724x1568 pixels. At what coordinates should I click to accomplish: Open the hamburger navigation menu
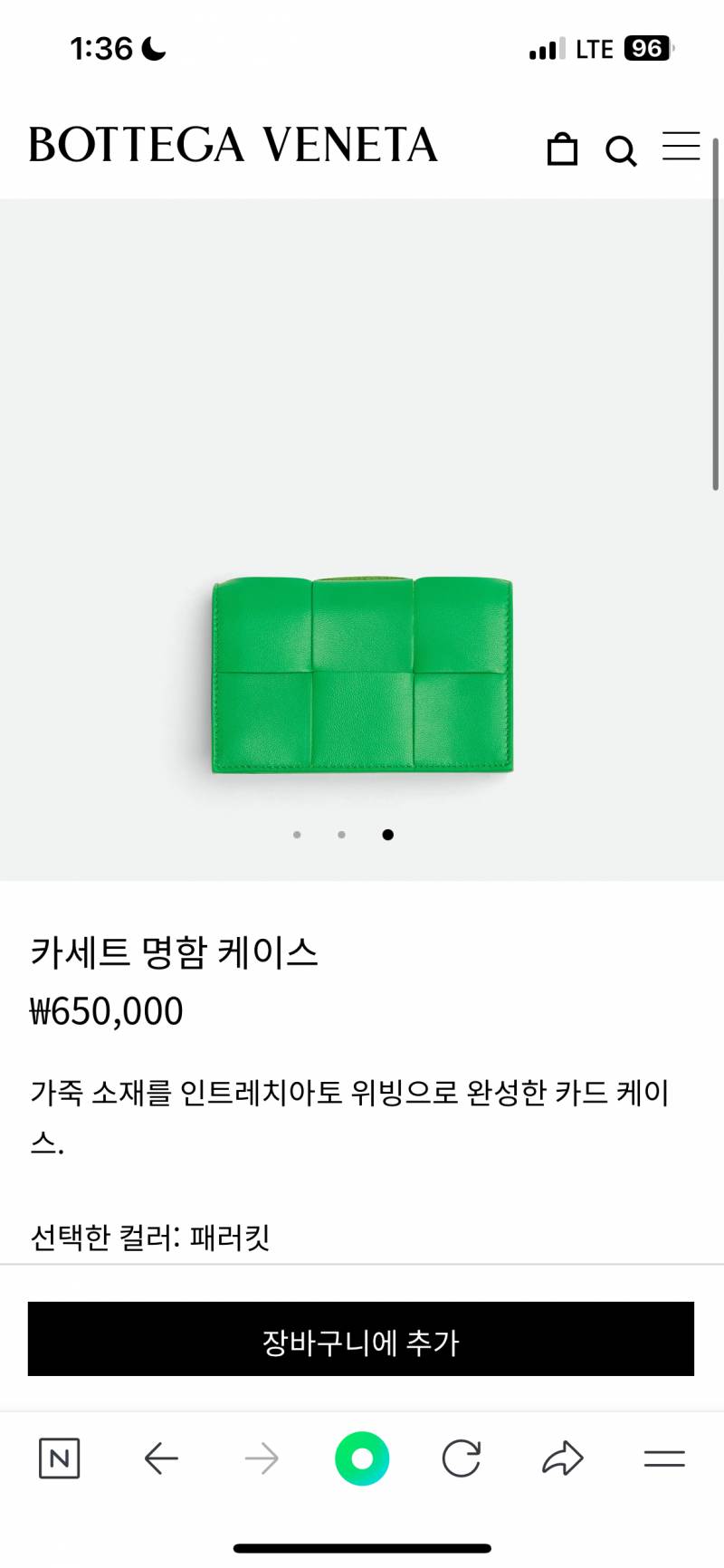[681, 148]
